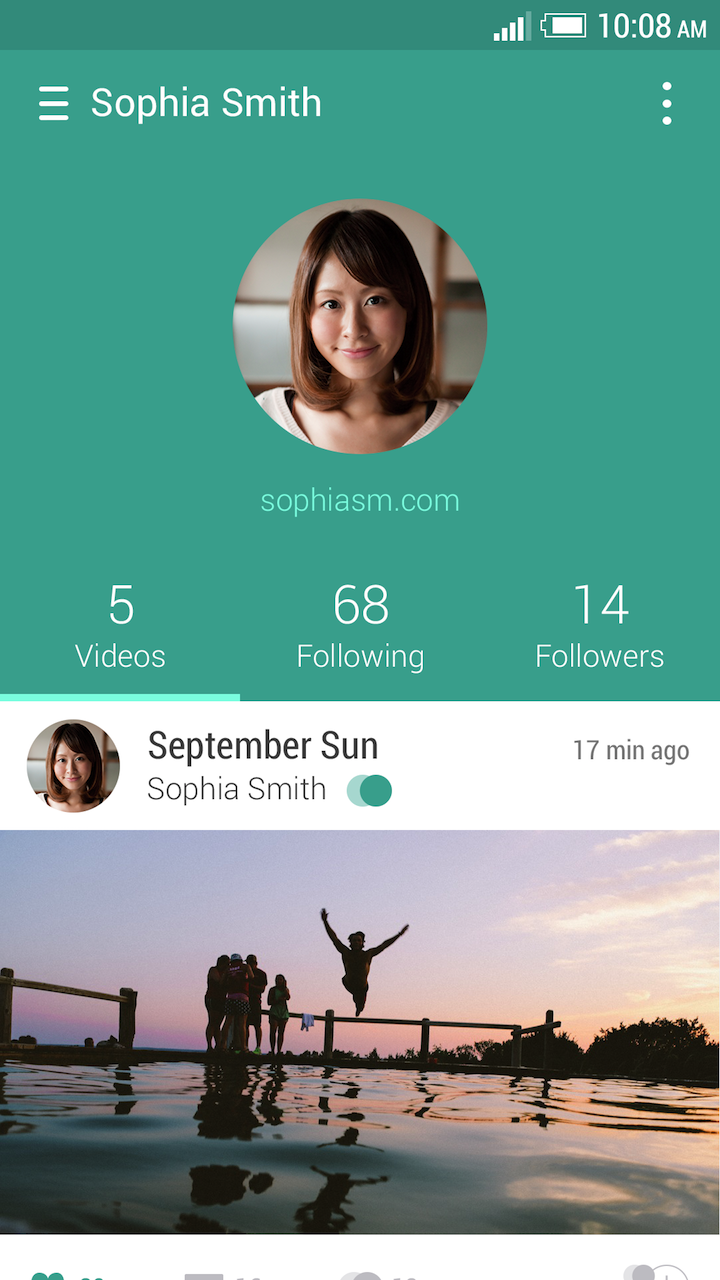The image size is (720, 1280).
Task: Open the sophiasm.com website link
Action: click(360, 500)
